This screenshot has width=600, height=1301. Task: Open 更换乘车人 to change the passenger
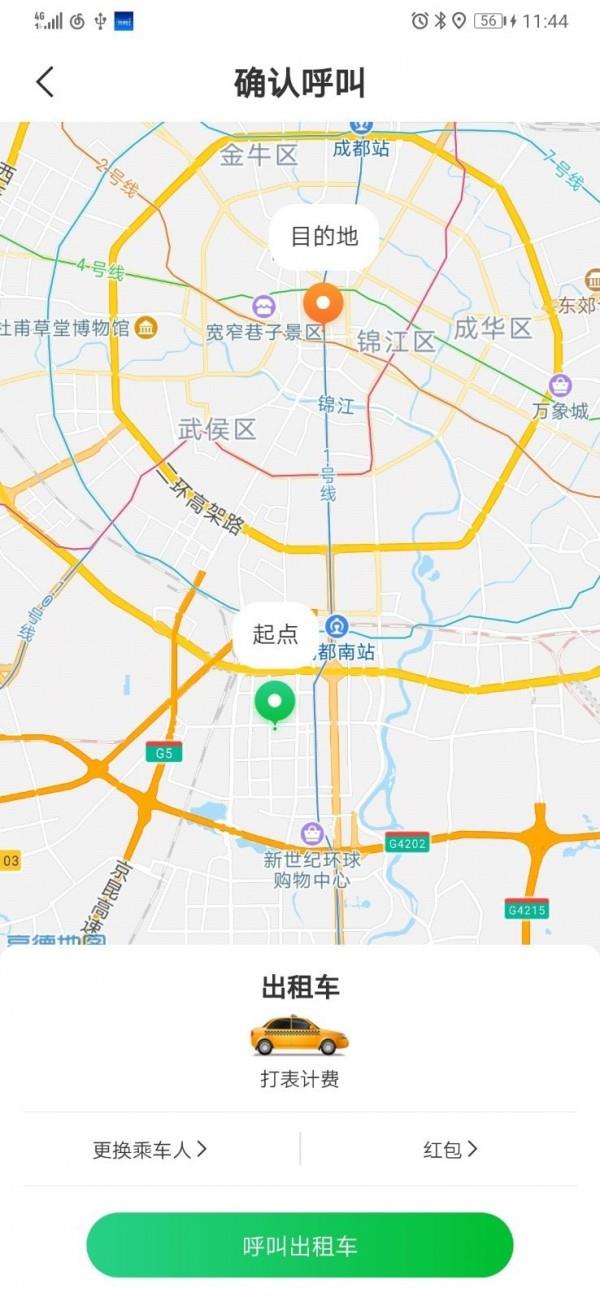coord(150,1149)
